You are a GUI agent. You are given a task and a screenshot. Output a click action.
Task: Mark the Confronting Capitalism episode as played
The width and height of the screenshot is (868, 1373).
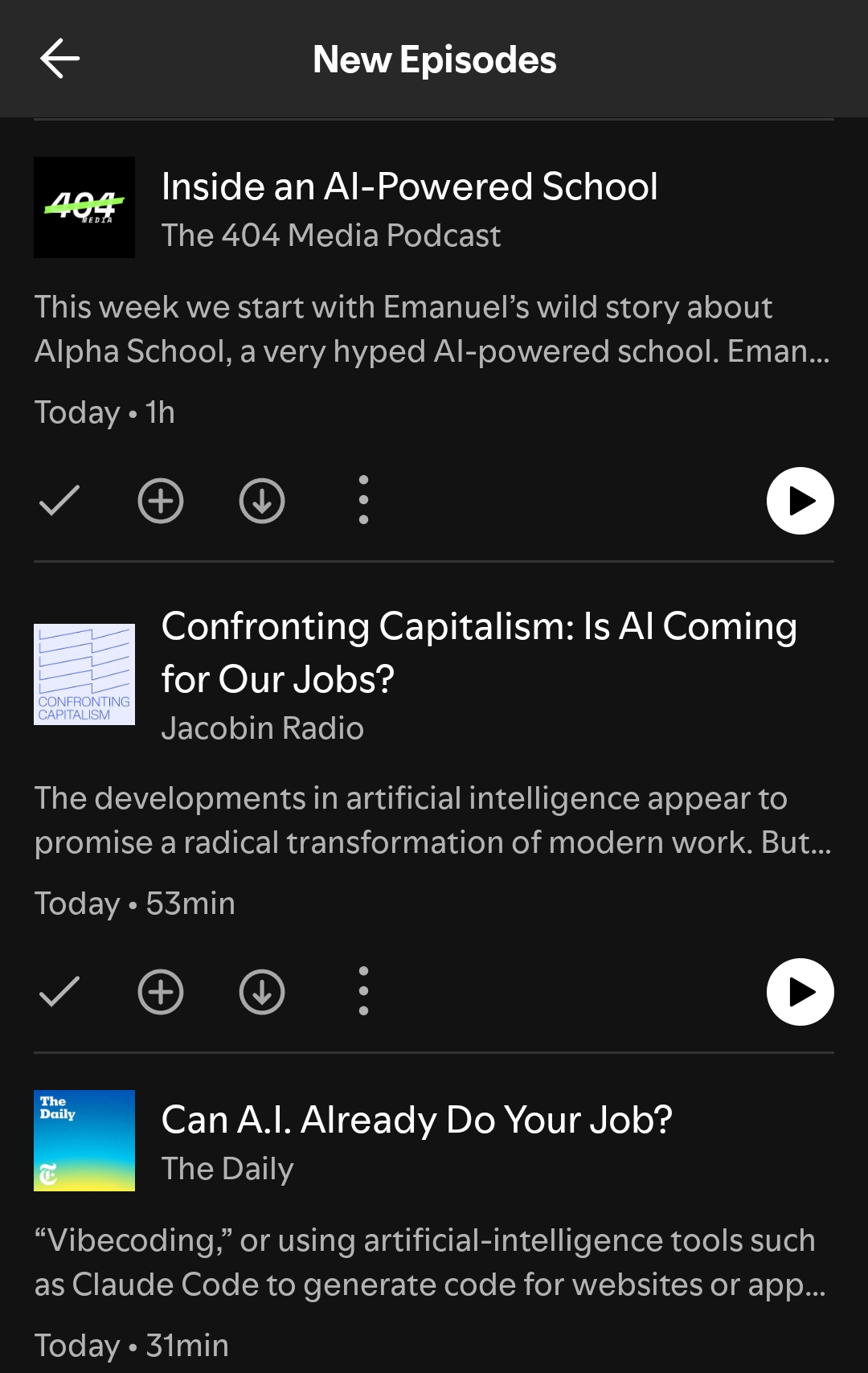[x=59, y=992]
